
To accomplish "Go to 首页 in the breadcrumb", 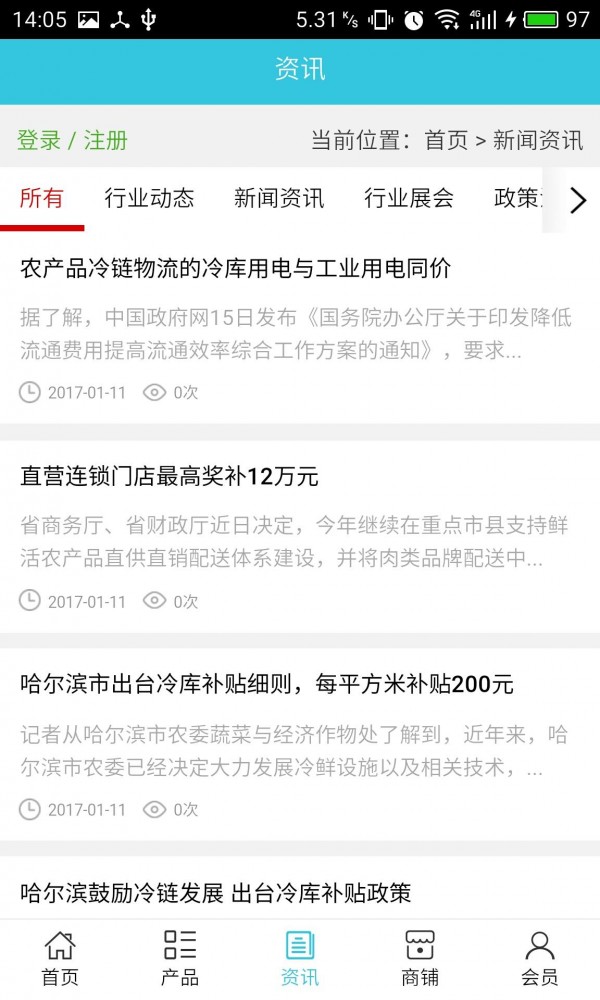I will pyautogui.click(x=446, y=140).
